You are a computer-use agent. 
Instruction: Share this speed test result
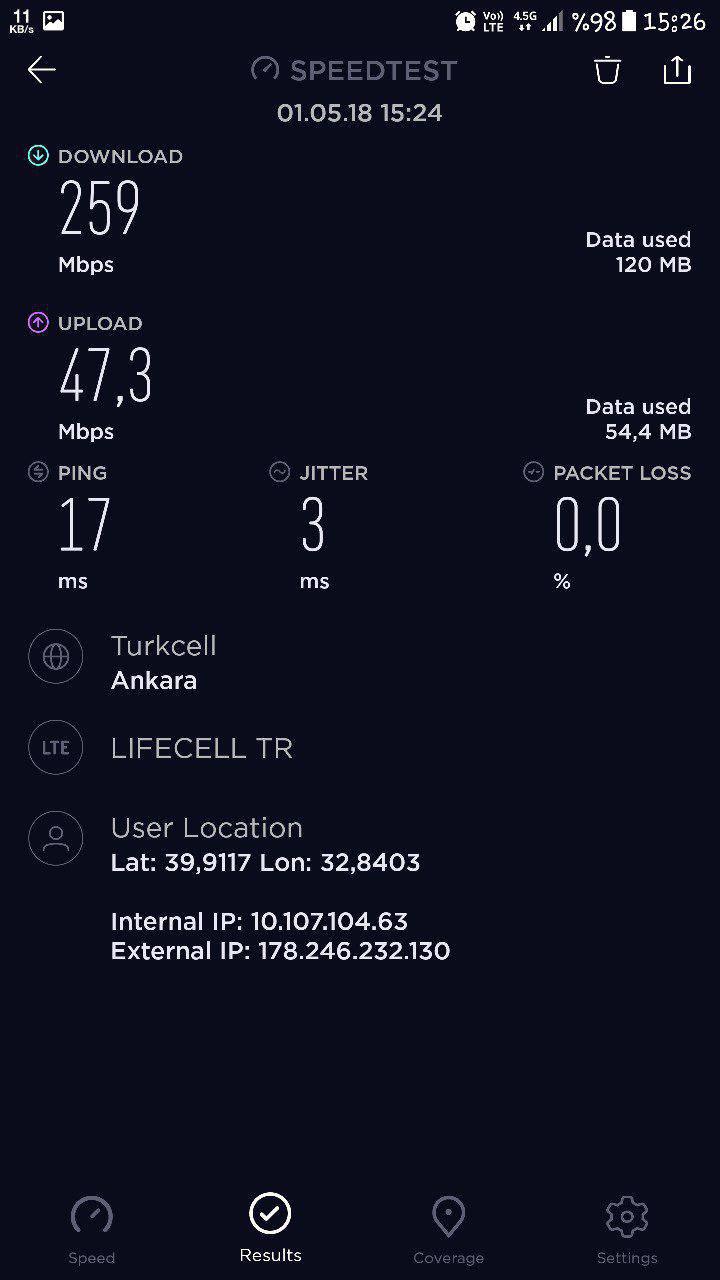click(x=677, y=69)
